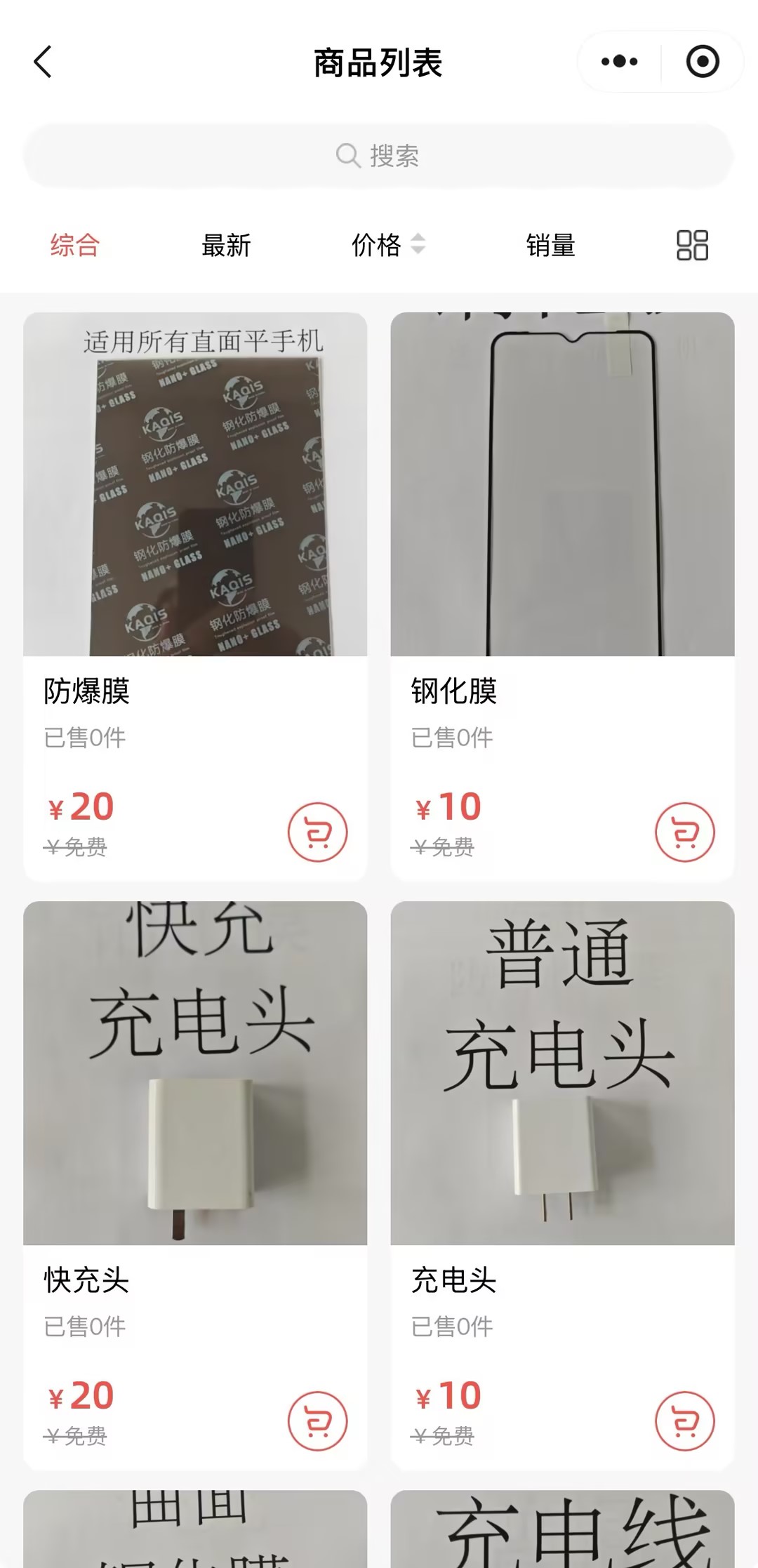Add 充电头 to the cart

coord(684,1421)
